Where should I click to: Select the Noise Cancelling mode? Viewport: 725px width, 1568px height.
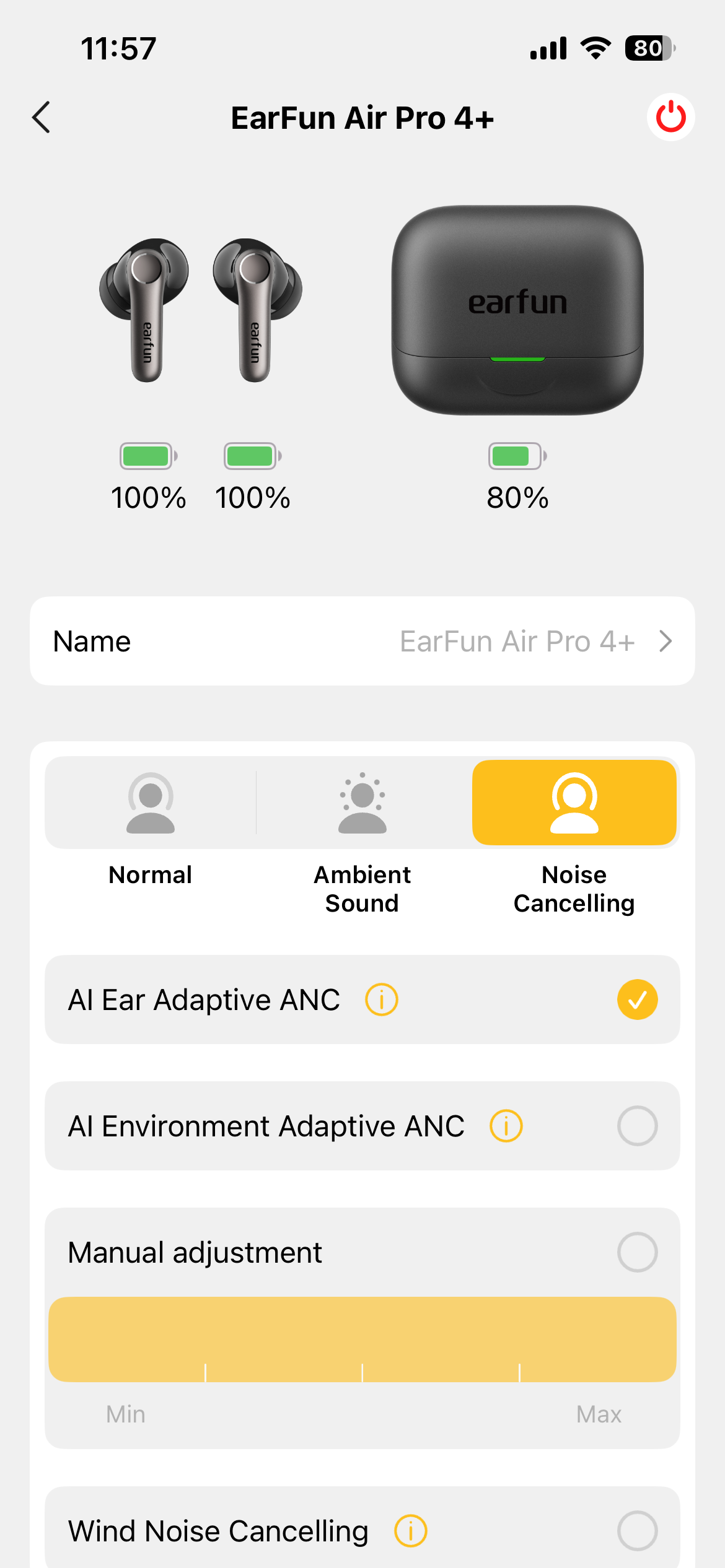(574, 803)
